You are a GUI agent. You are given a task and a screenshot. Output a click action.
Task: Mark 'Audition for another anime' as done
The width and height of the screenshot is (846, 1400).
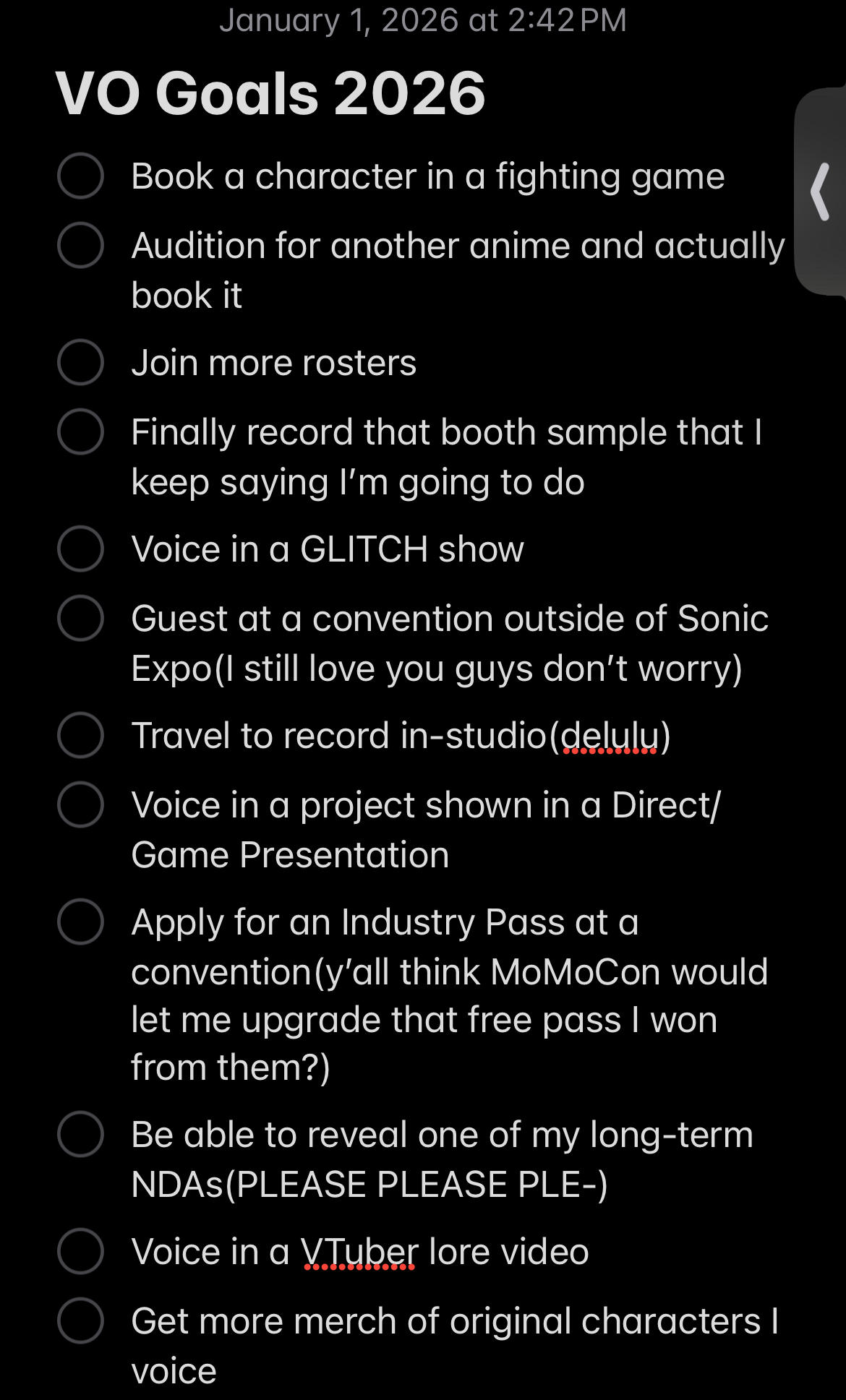coord(80,245)
